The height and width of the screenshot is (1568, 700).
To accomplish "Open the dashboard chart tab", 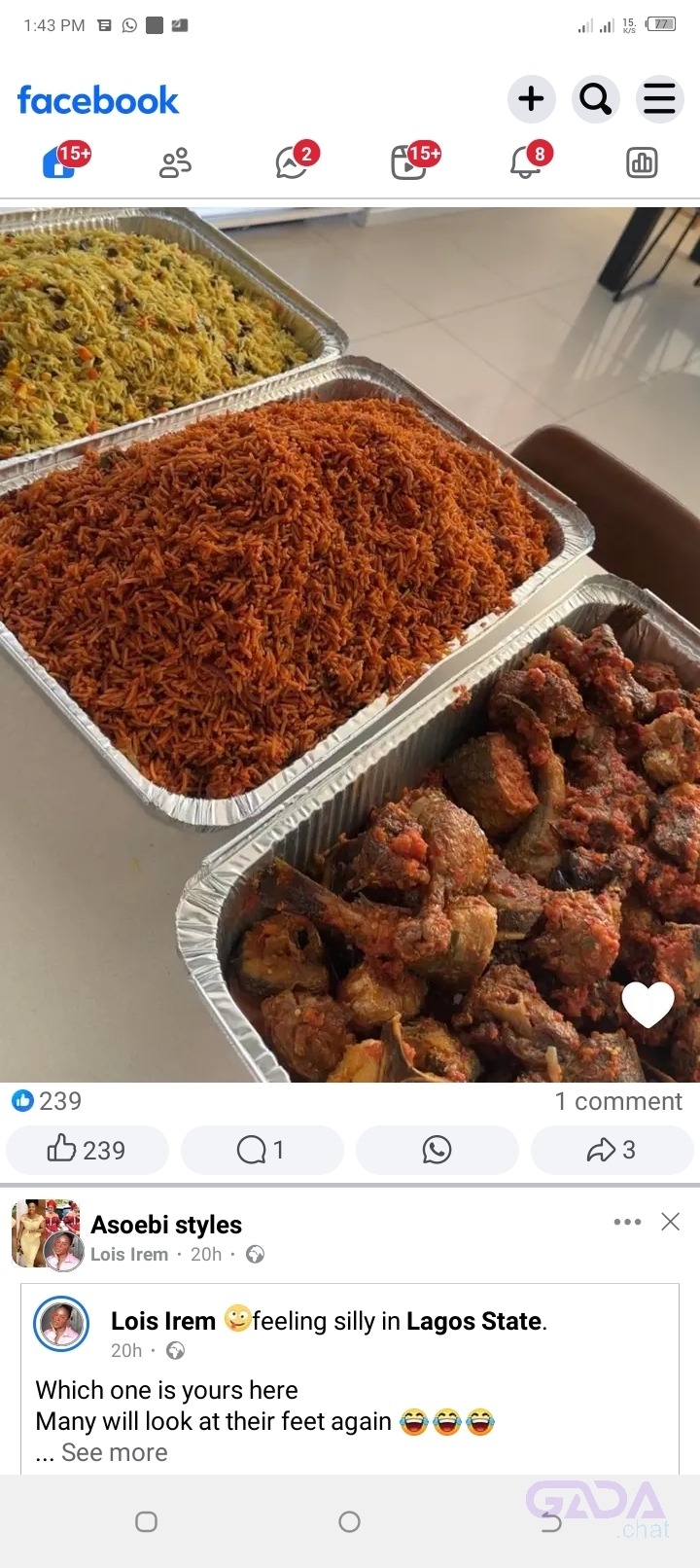I will [x=642, y=162].
